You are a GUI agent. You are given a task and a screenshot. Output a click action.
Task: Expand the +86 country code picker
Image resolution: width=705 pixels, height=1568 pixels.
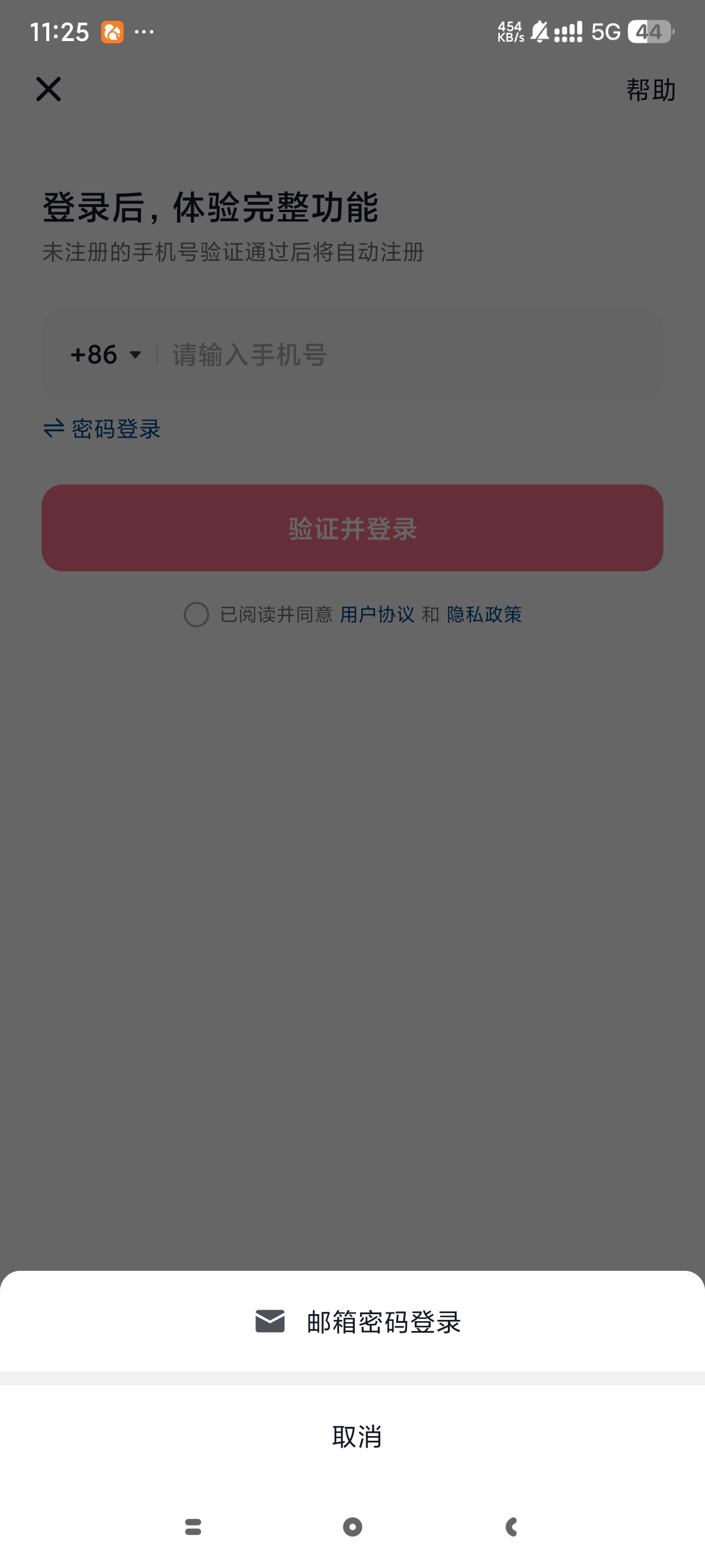coord(106,354)
